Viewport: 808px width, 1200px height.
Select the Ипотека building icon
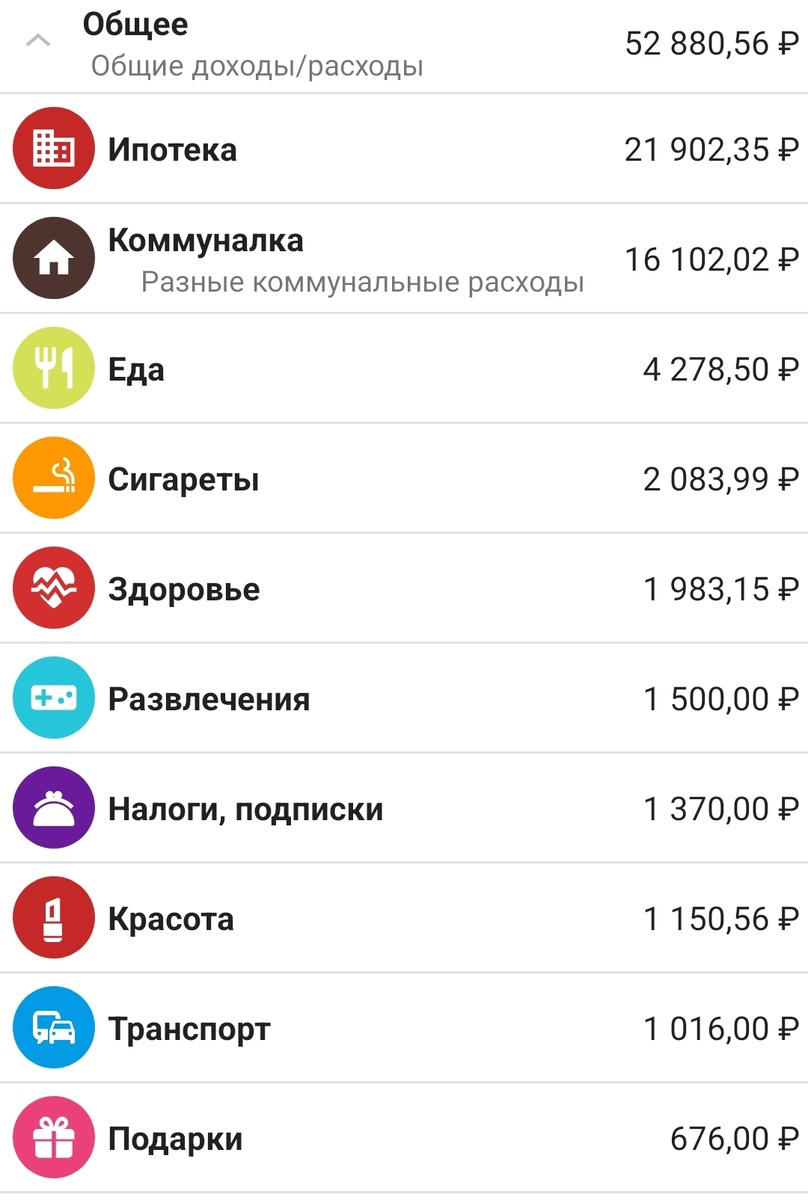click(53, 148)
